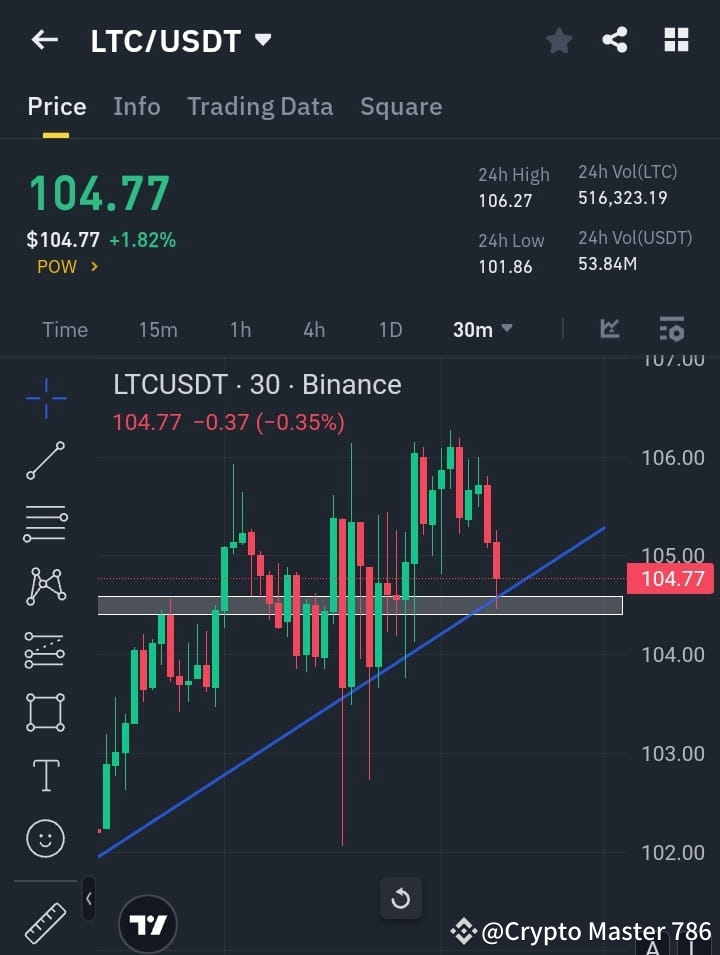Switch to the Trading Data tab
The width and height of the screenshot is (720, 955).
tap(260, 106)
